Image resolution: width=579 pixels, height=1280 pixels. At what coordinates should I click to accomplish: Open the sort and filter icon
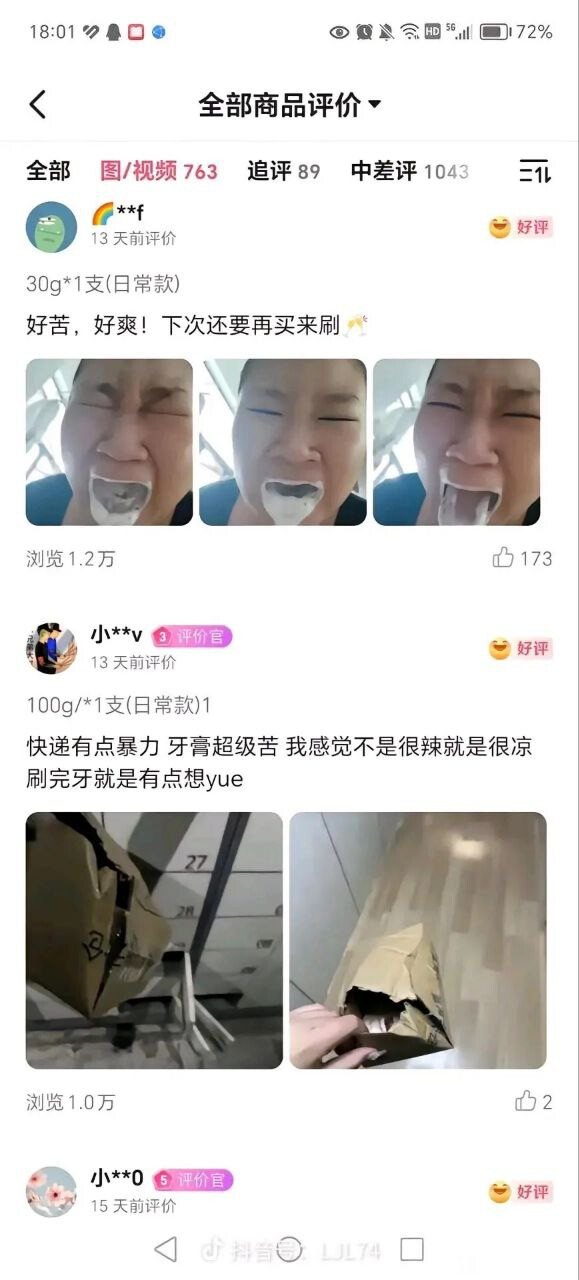pyautogui.click(x=535, y=171)
